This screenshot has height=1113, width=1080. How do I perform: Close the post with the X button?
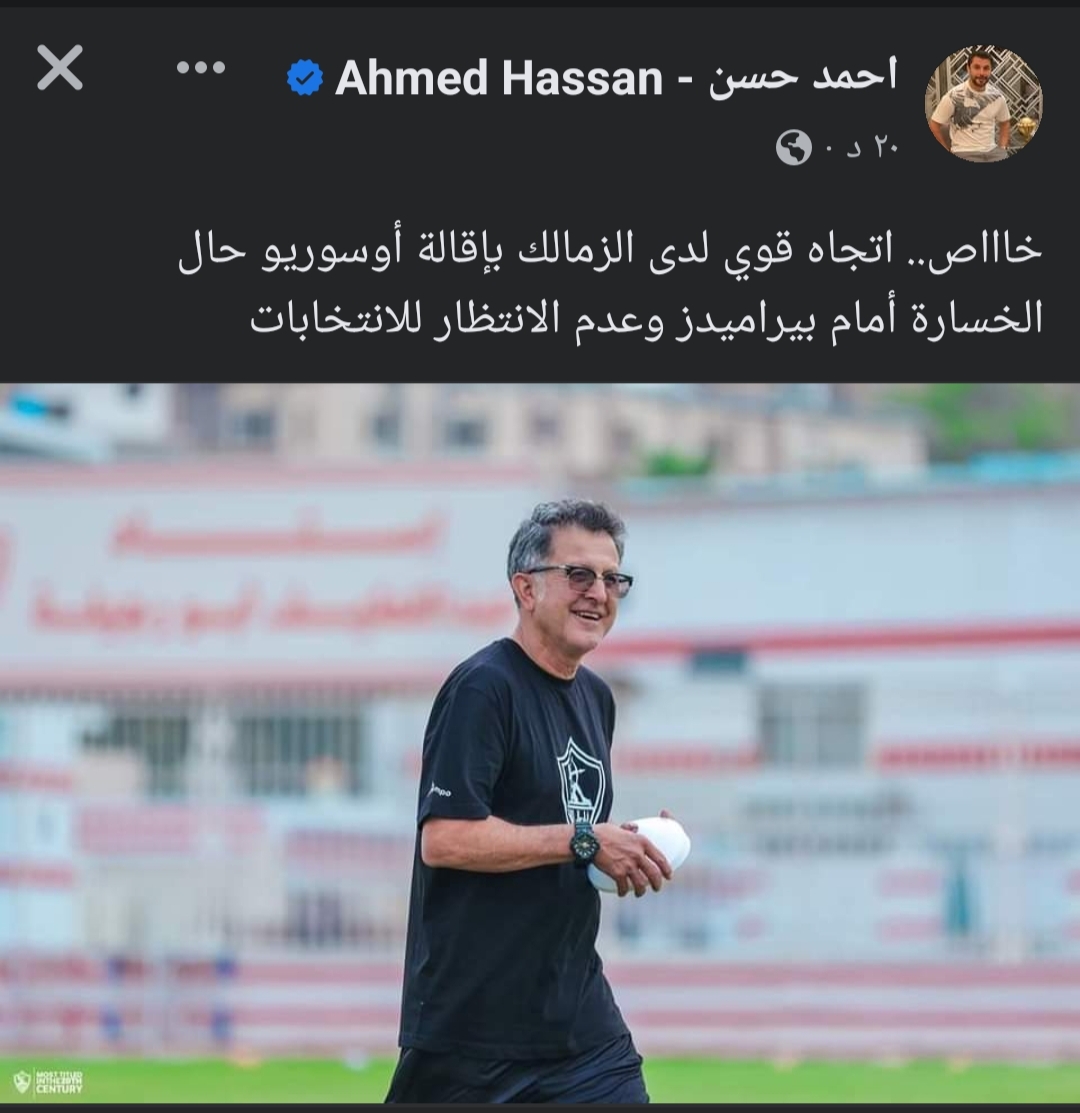60,69
